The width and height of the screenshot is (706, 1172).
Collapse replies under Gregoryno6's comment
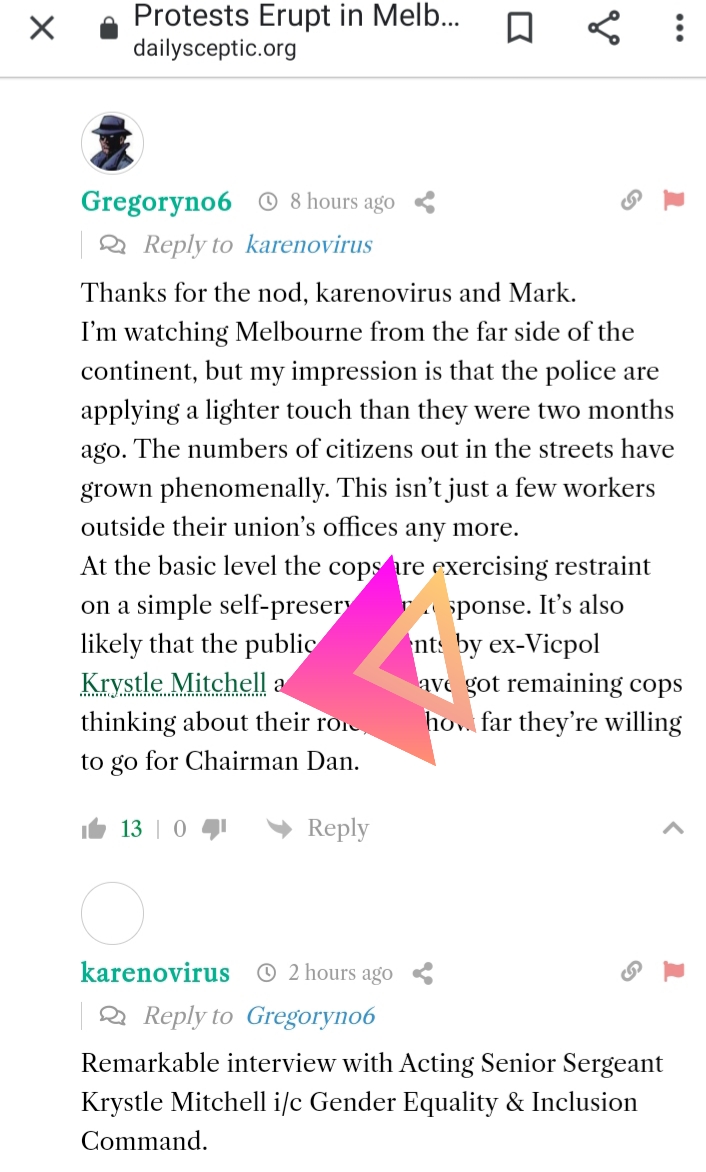pyautogui.click(x=673, y=828)
